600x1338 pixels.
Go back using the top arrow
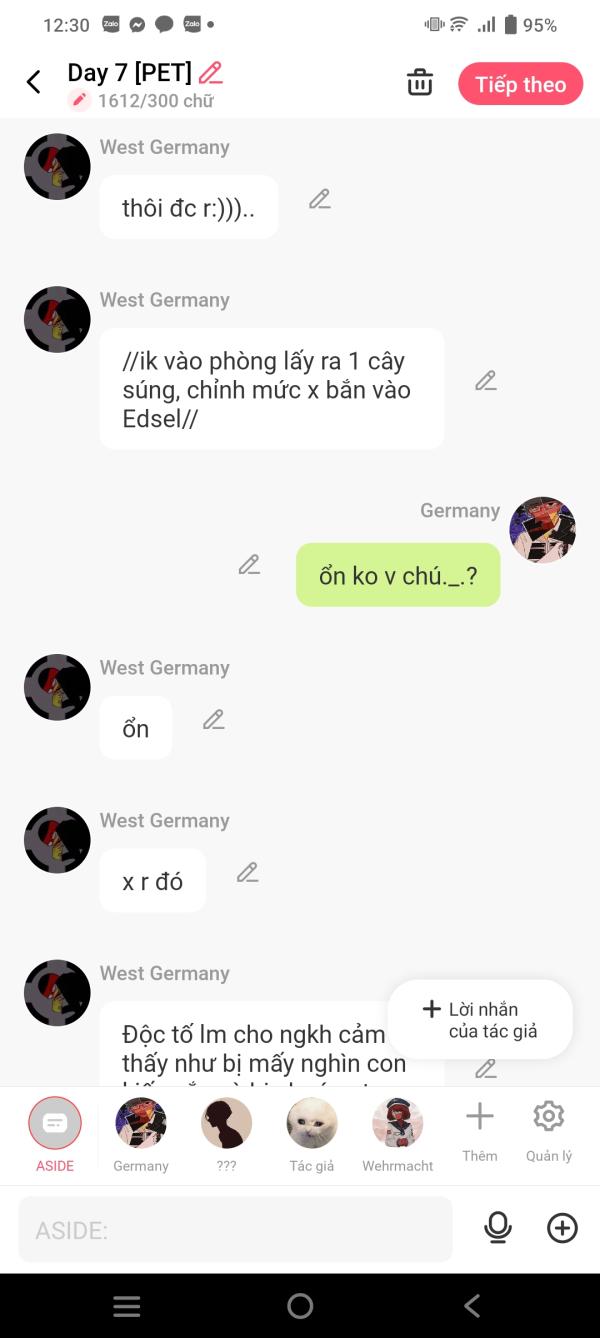[34, 83]
